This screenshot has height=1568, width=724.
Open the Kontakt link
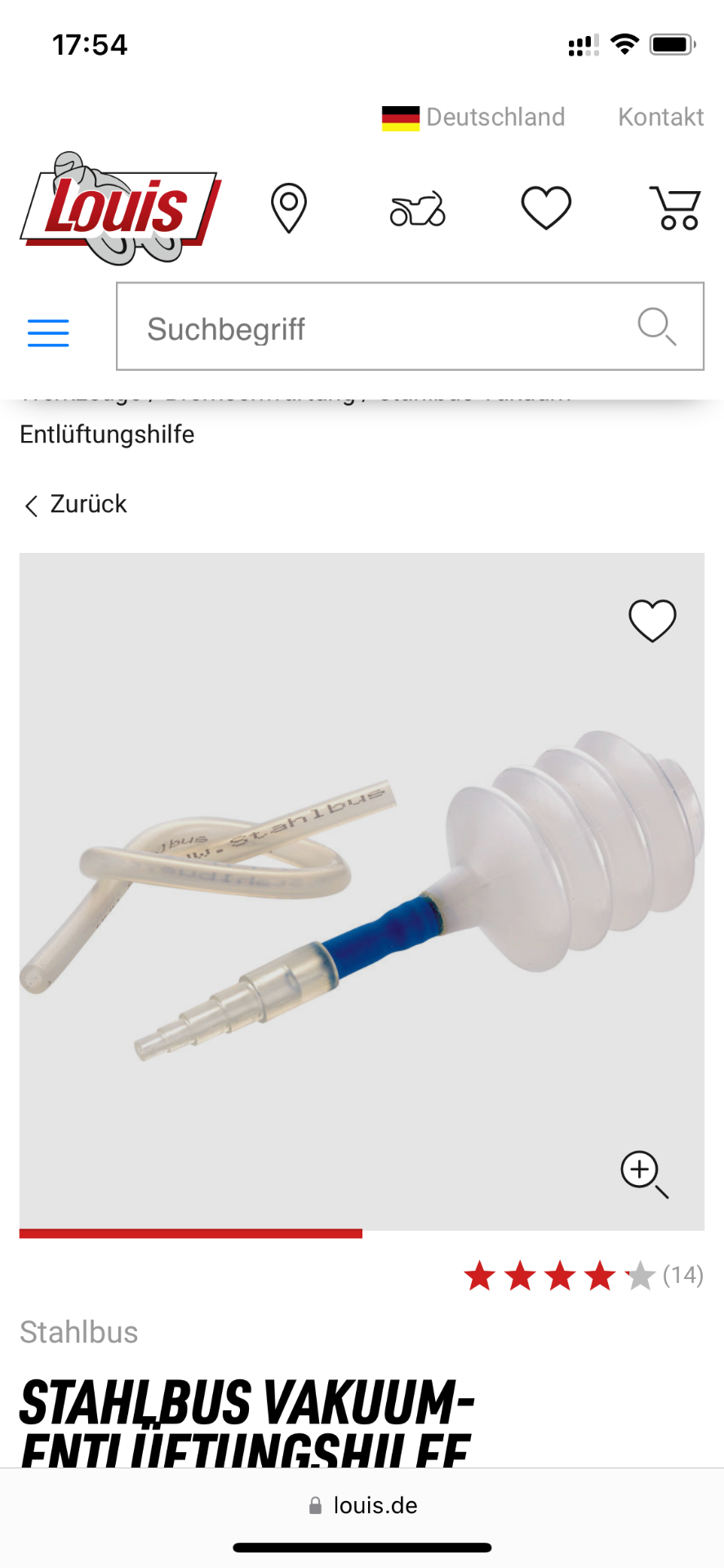(x=660, y=118)
